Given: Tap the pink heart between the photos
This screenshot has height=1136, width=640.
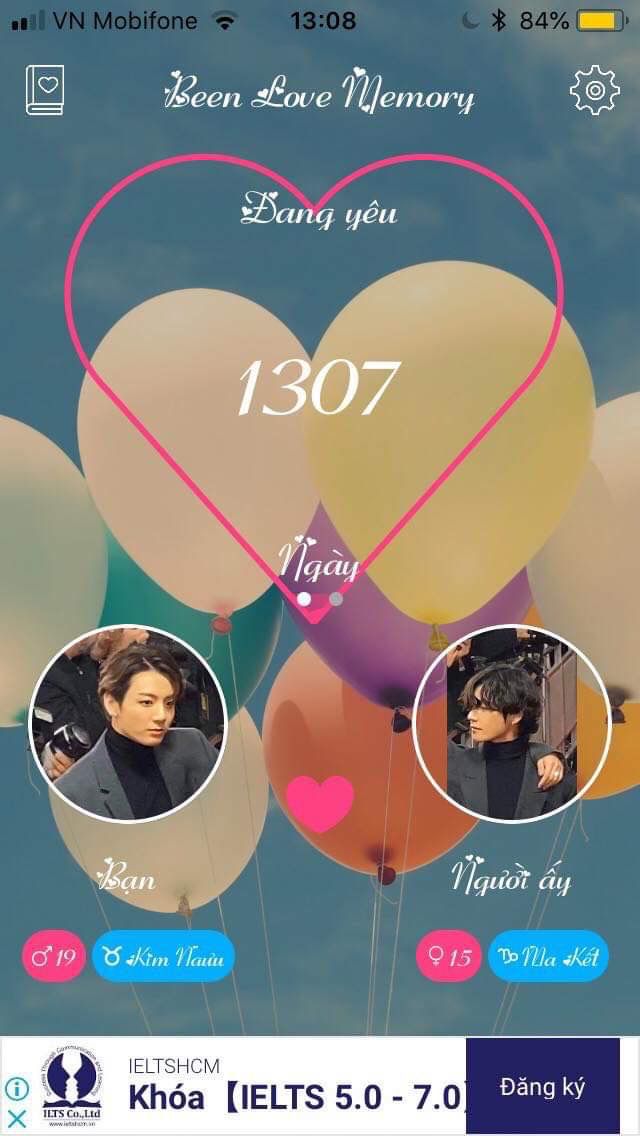Looking at the screenshot, I should click(320, 803).
